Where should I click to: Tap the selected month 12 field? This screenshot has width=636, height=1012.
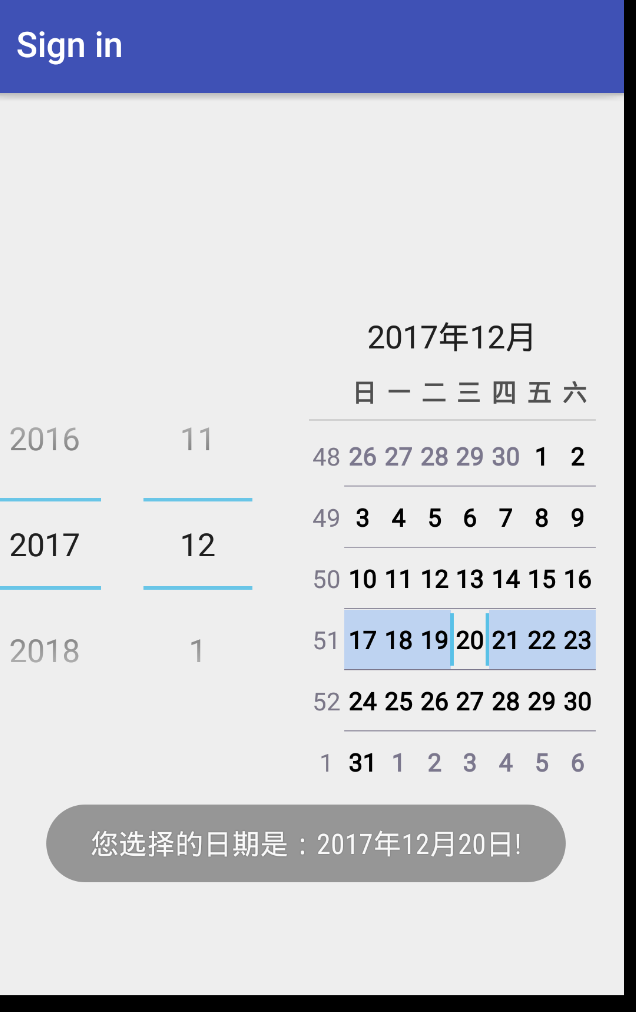pos(197,545)
